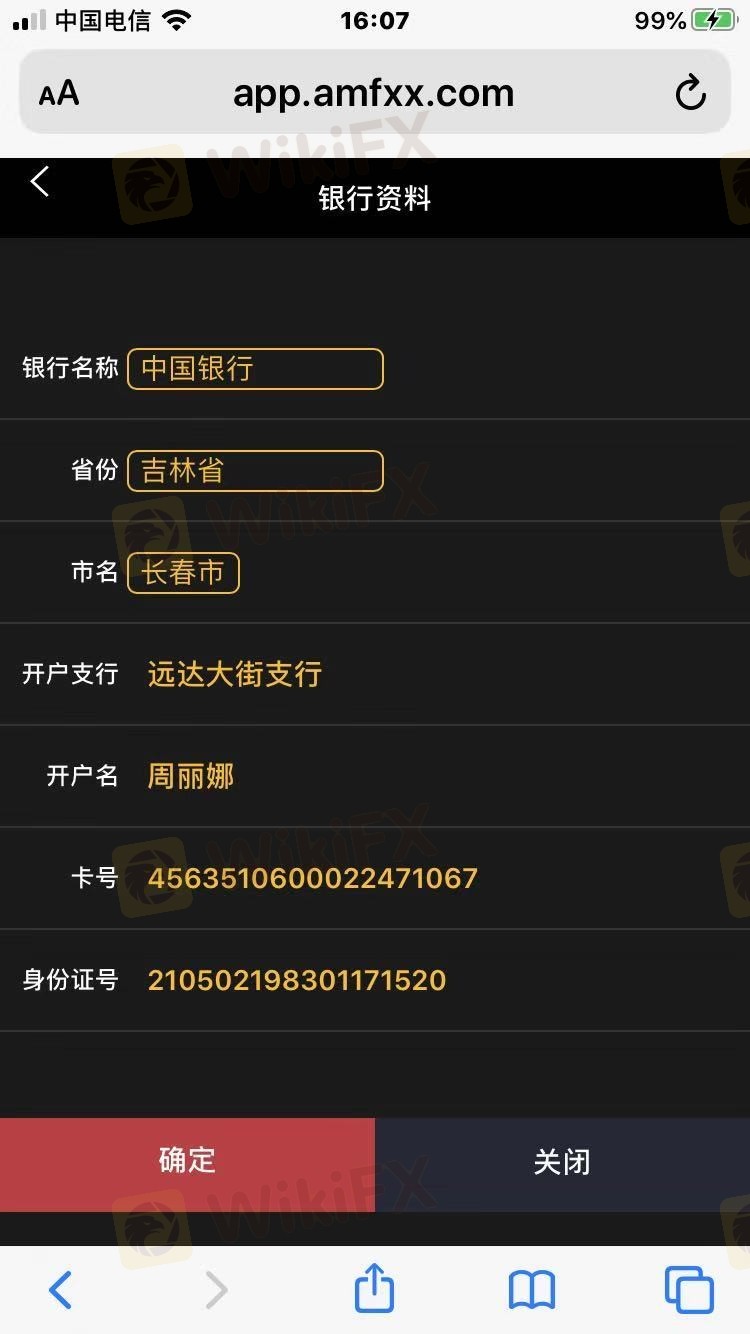Open the 省份 selector showing 吉林省
Image resolution: width=750 pixels, height=1334 pixels.
click(x=255, y=471)
